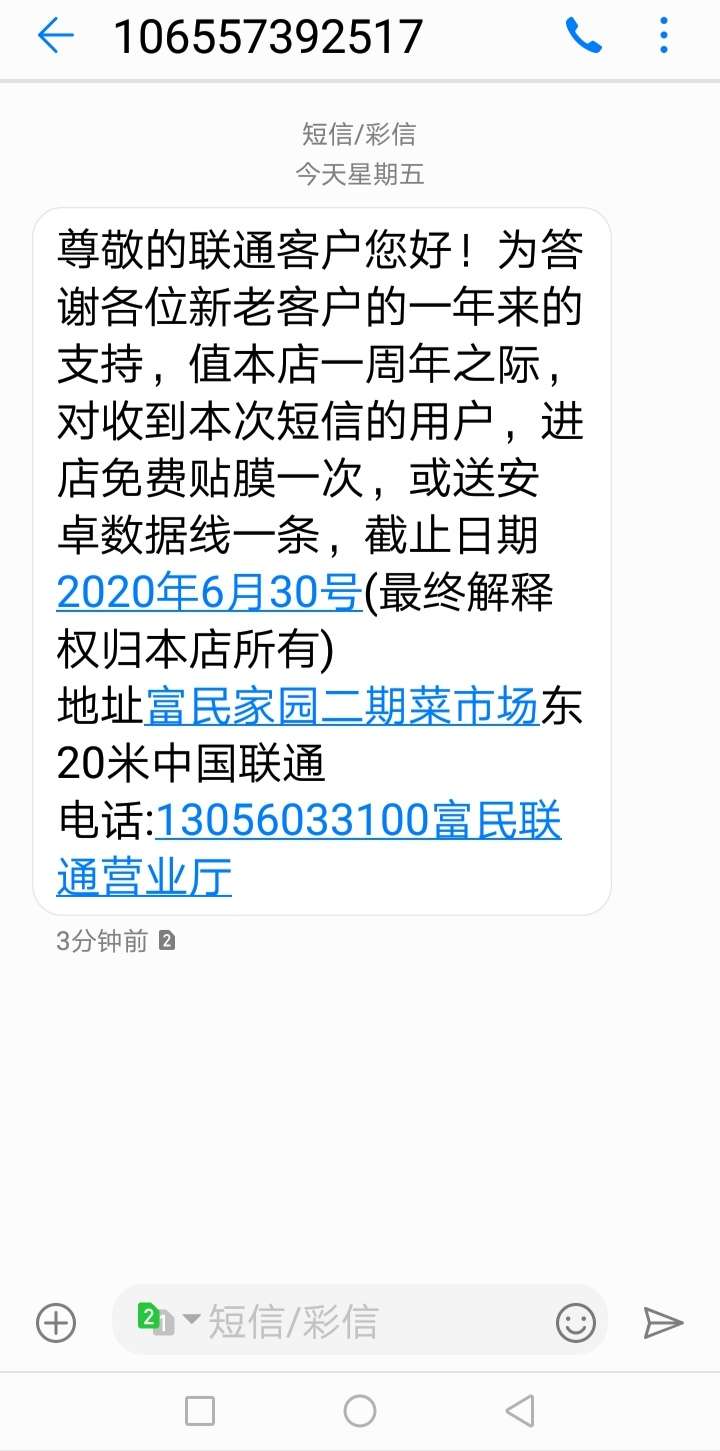Tap the 2020年6月30号 date link
Viewport: 720px width, 1451px height.
click(x=209, y=594)
